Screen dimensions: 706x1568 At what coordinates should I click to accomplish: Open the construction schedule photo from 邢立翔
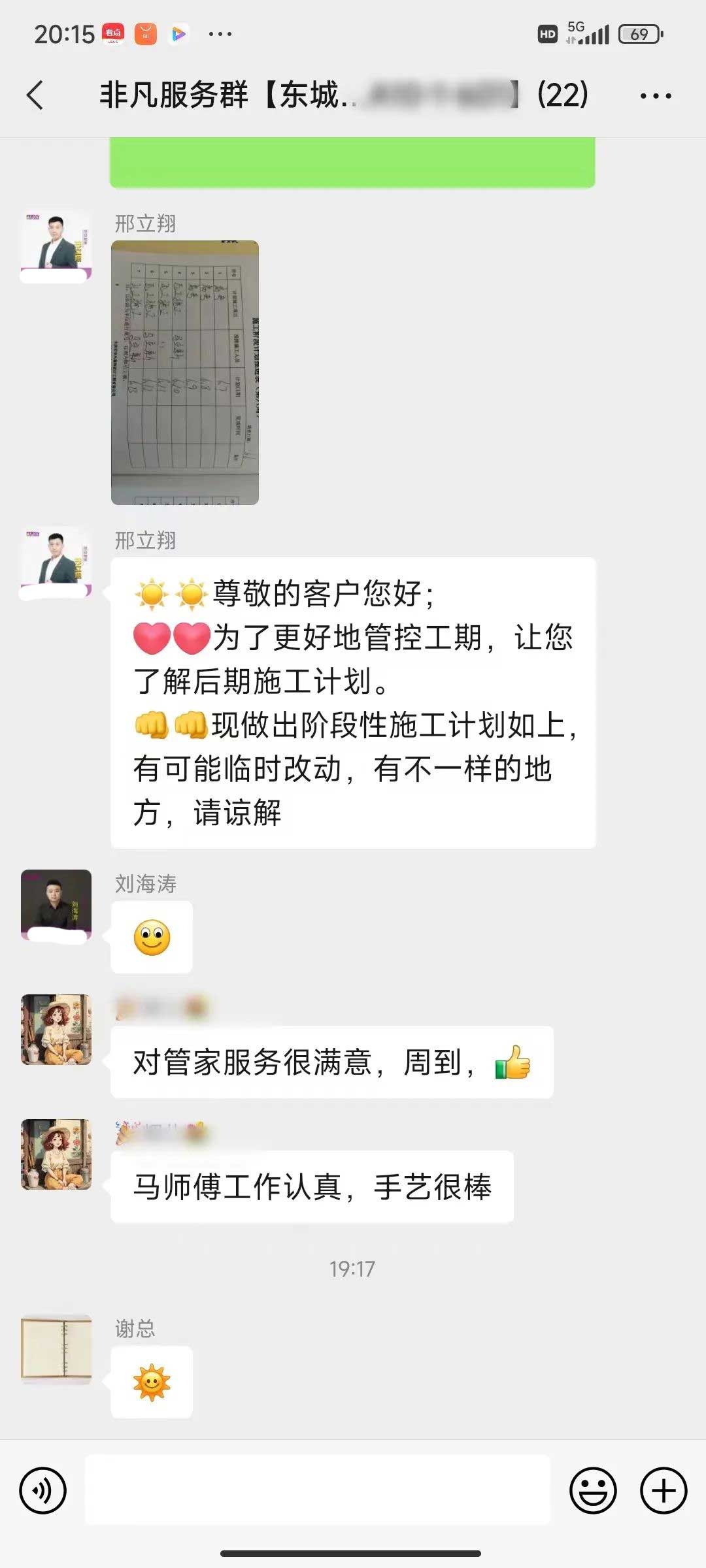tap(185, 372)
